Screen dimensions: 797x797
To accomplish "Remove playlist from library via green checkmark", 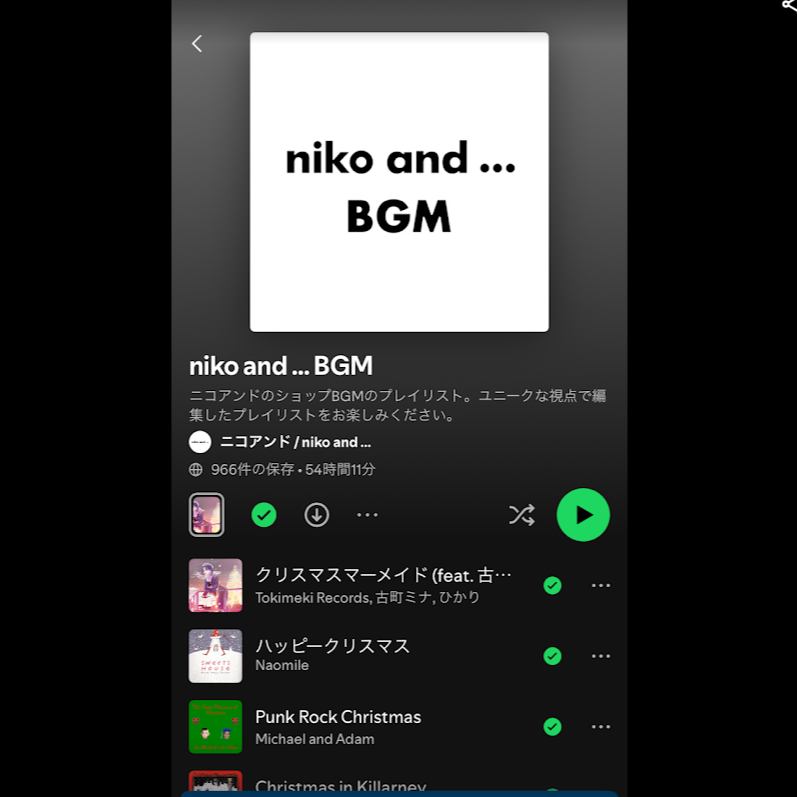I will [x=264, y=515].
